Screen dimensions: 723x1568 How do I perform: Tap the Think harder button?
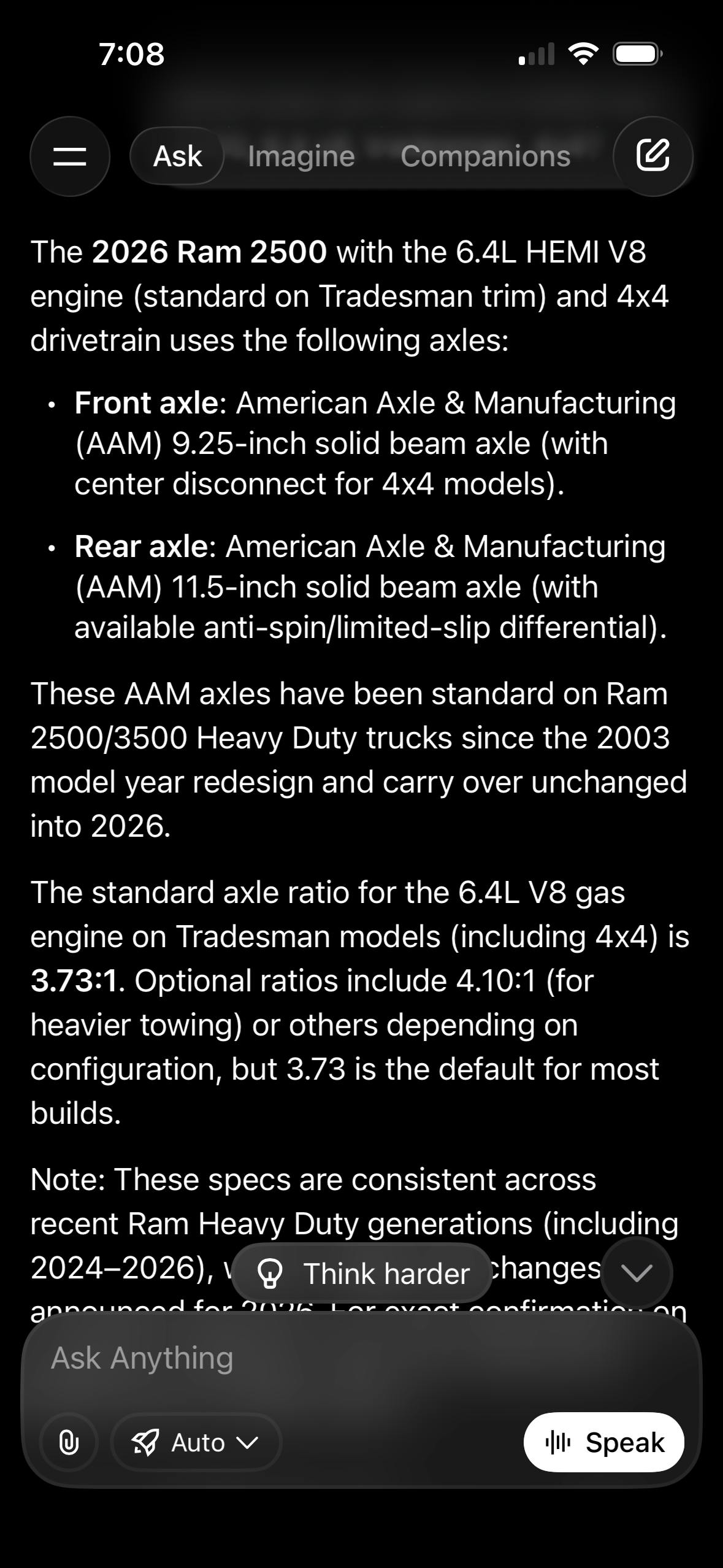[363, 1274]
